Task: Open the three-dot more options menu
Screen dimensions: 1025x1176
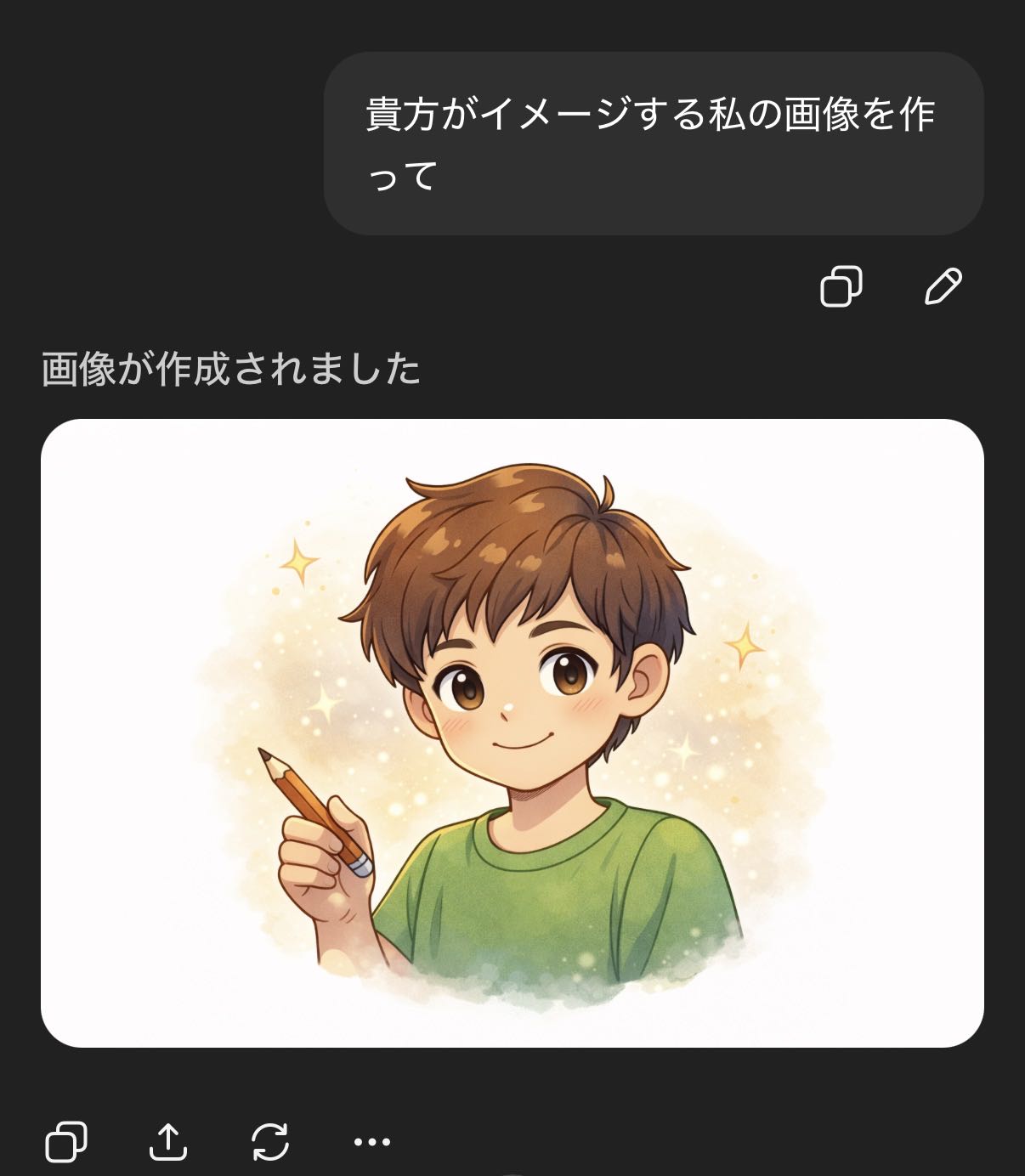Action: 371,1142
